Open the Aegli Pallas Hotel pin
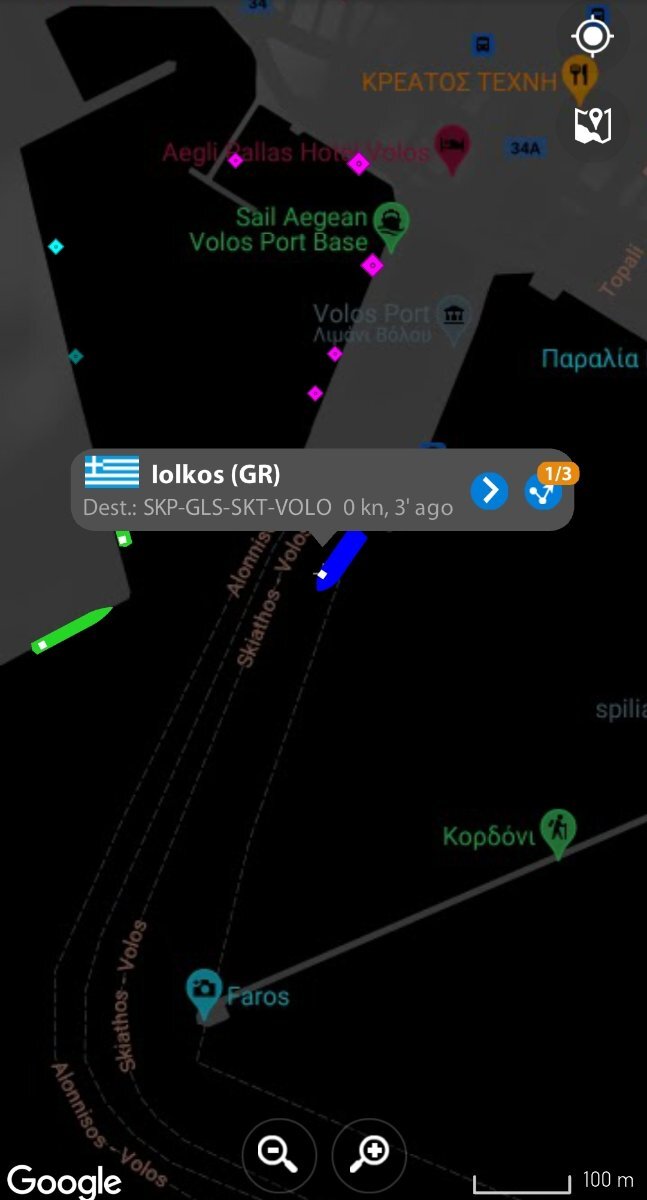Image resolution: width=647 pixels, height=1200 pixels. pos(453,148)
